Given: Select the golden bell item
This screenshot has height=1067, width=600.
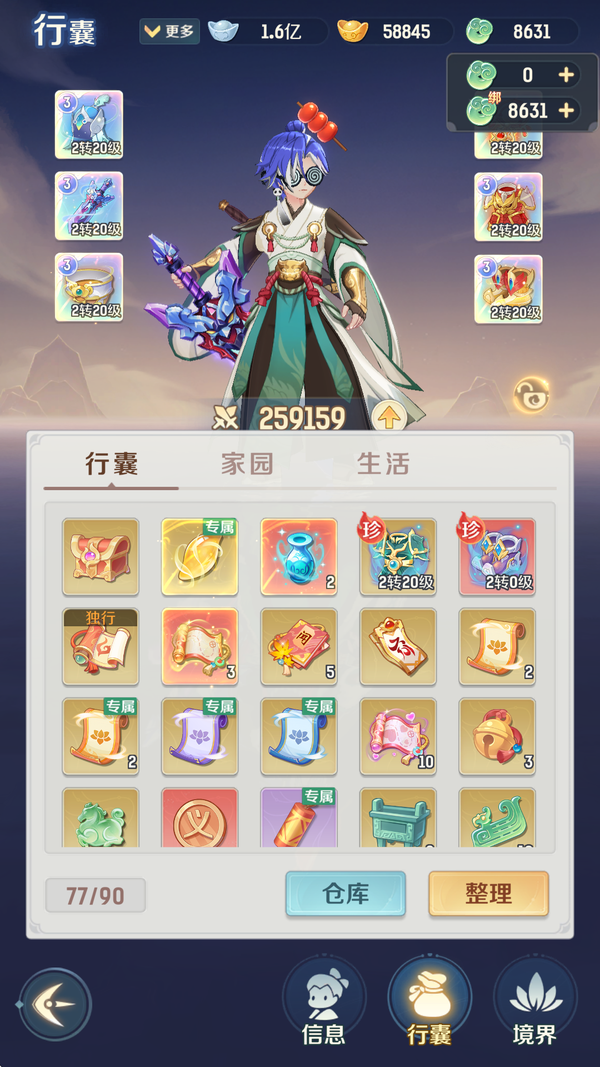Looking at the screenshot, I should tap(497, 736).
